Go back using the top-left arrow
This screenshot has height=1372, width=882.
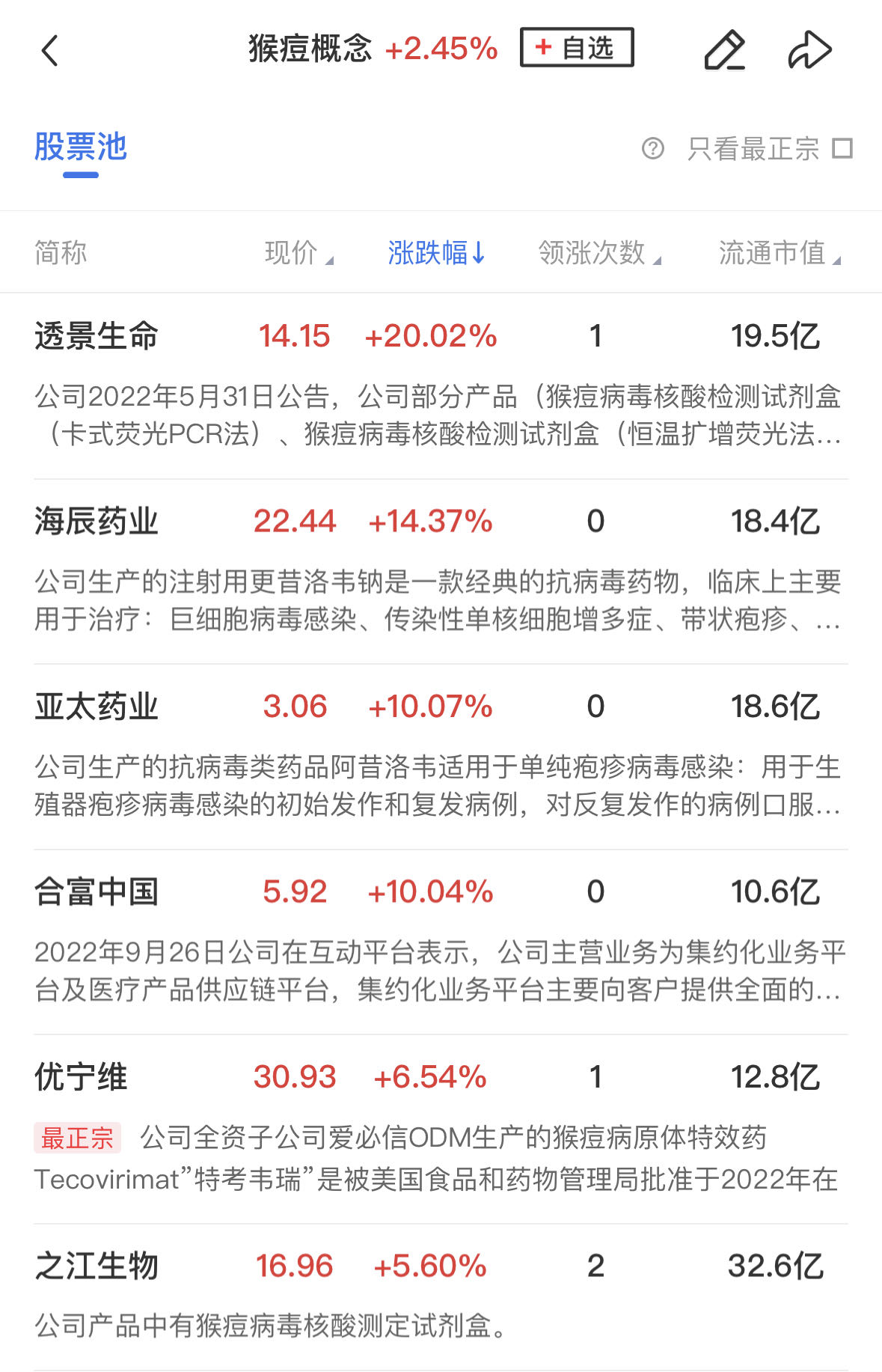pos(49,51)
